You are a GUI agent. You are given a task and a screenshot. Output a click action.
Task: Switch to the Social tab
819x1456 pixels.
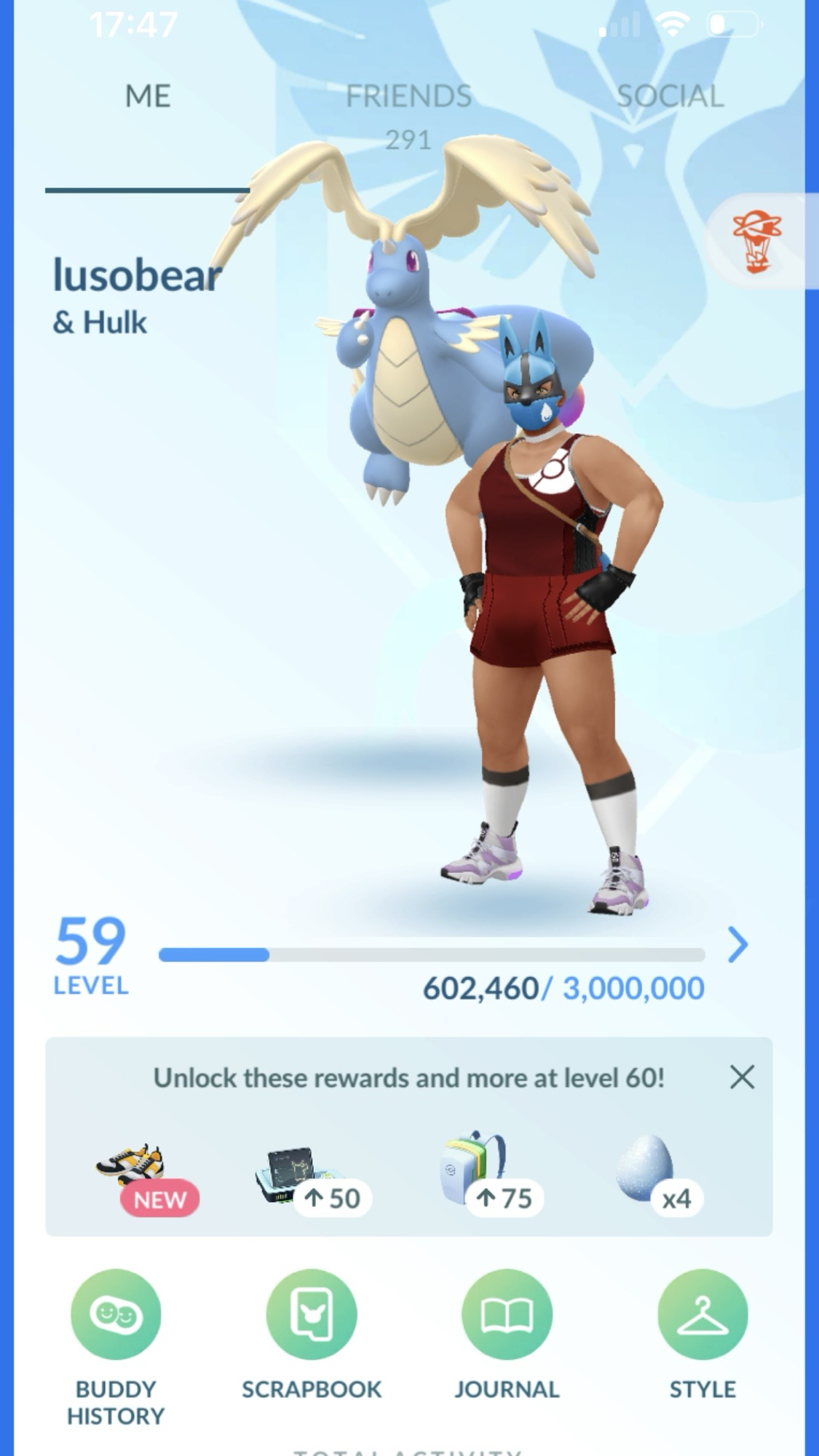(670, 97)
